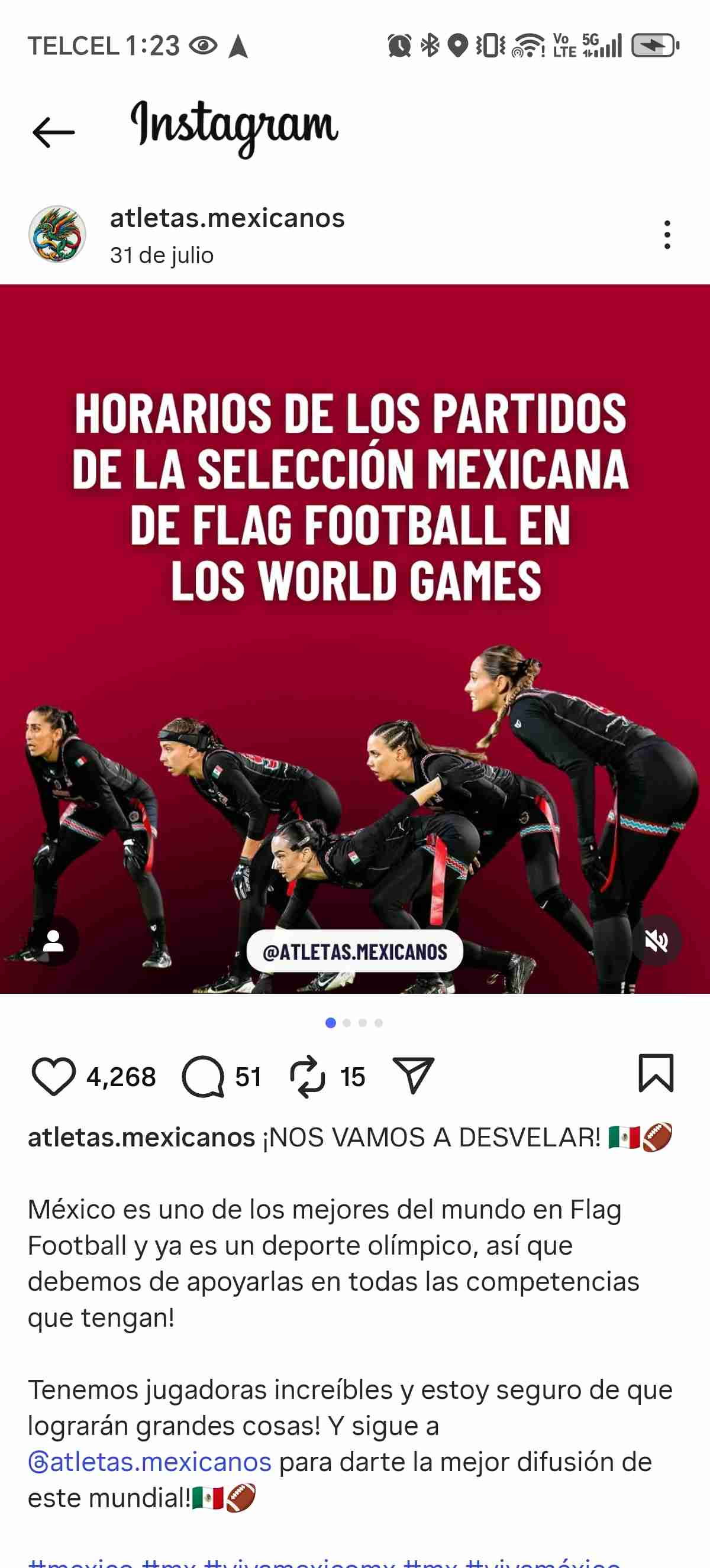View tagged people on the post image
This screenshot has height=1568, width=710.
point(54,941)
